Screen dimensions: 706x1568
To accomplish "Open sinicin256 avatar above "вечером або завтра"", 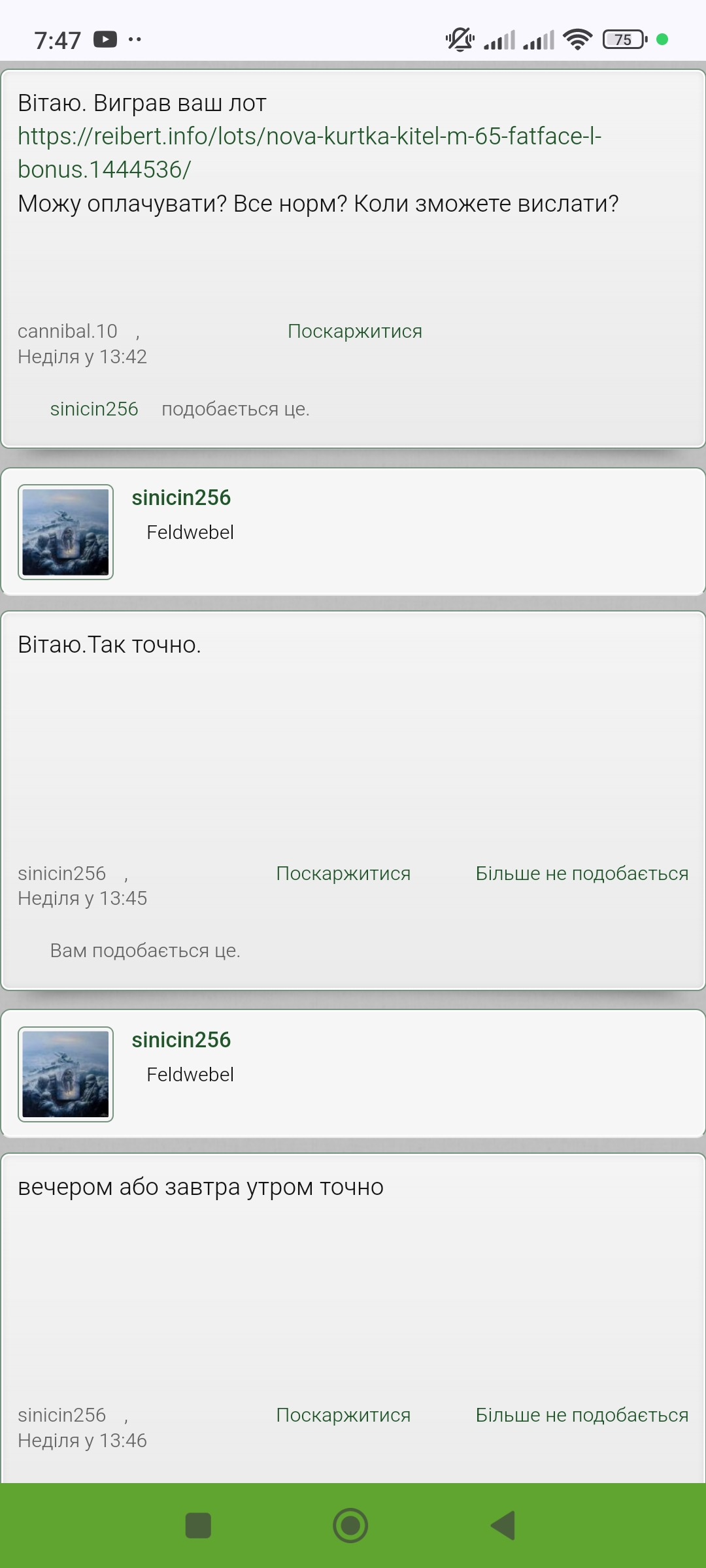I will click(x=65, y=1074).
